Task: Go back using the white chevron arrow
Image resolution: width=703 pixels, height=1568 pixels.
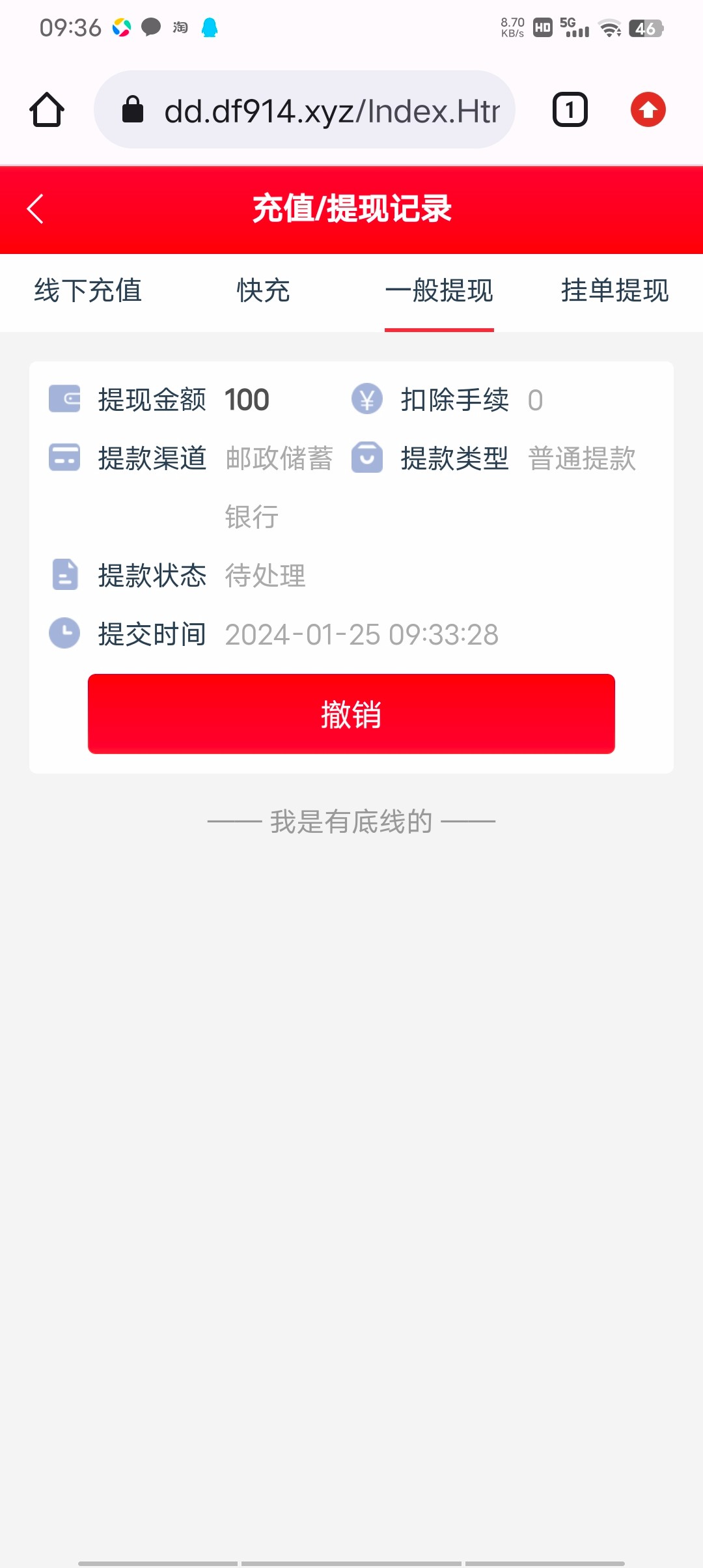Action: (36, 209)
